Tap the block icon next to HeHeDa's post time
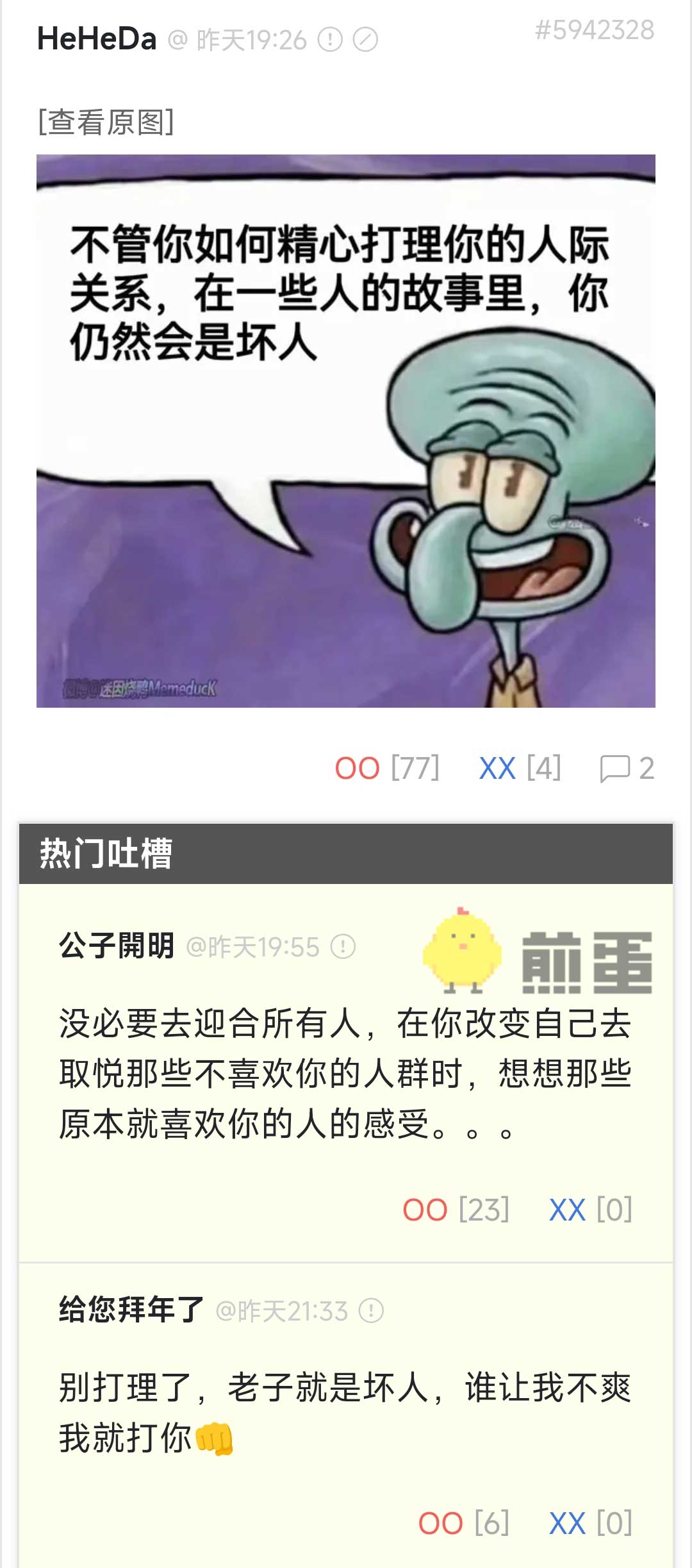This screenshot has width=692, height=1568. [365, 40]
